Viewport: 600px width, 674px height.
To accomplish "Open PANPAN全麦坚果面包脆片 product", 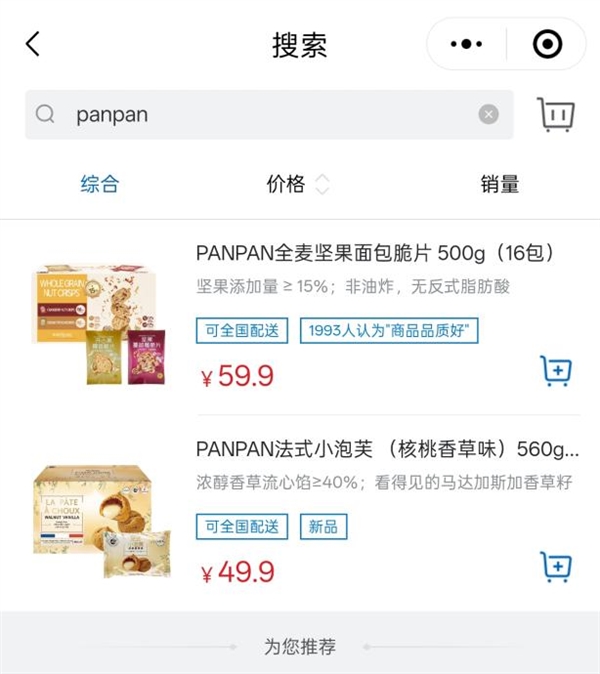I will [x=375, y=252].
